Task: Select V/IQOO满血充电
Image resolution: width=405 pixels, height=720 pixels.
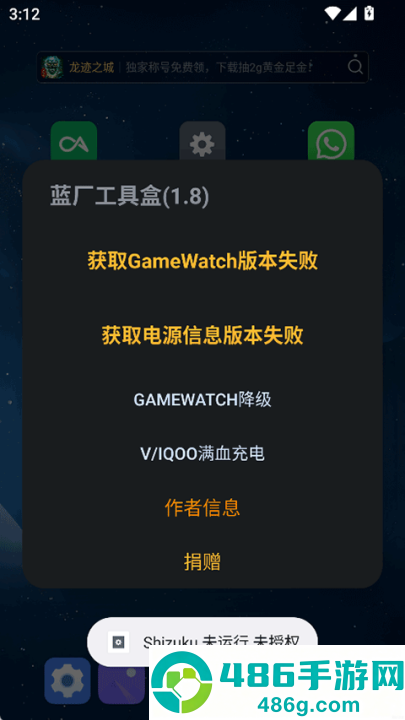Action: [202, 454]
